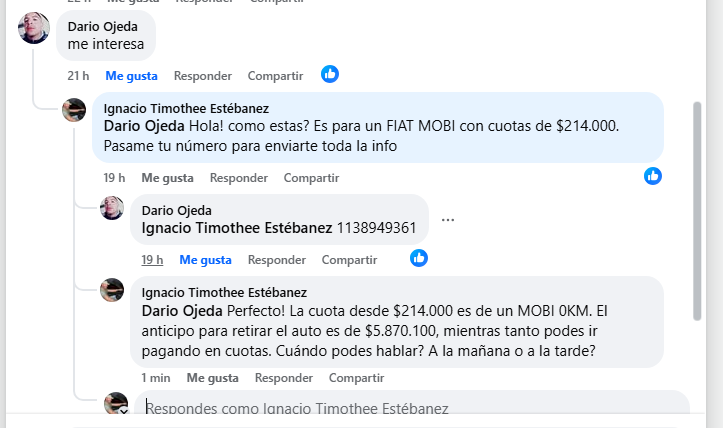Viewport: 723px width, 428px height.
Task: Reply to Ignacio's MOBI 0KM comment
Action: click(x=284, y=378)
